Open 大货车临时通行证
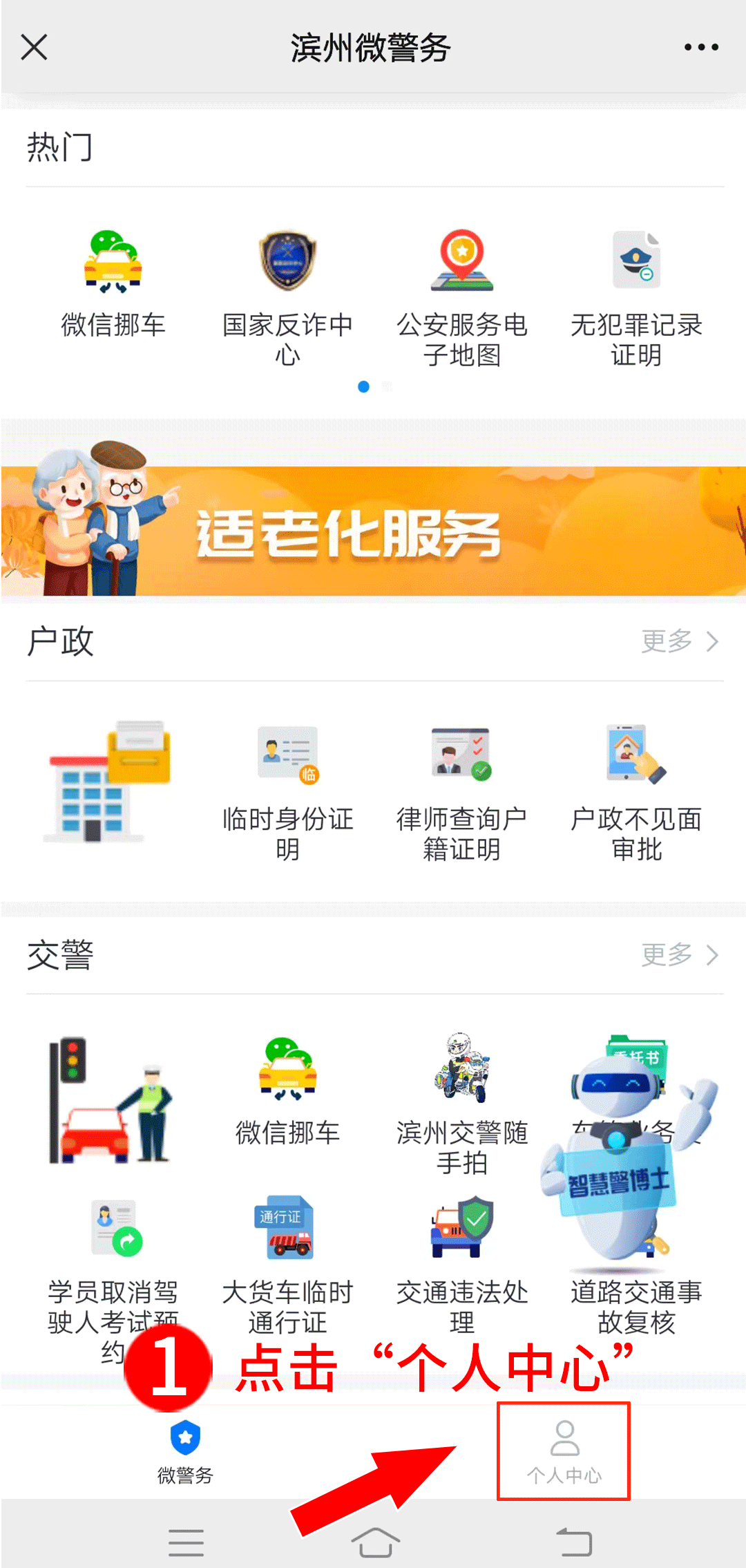 pyautogui.click(x=287, y=1265)
